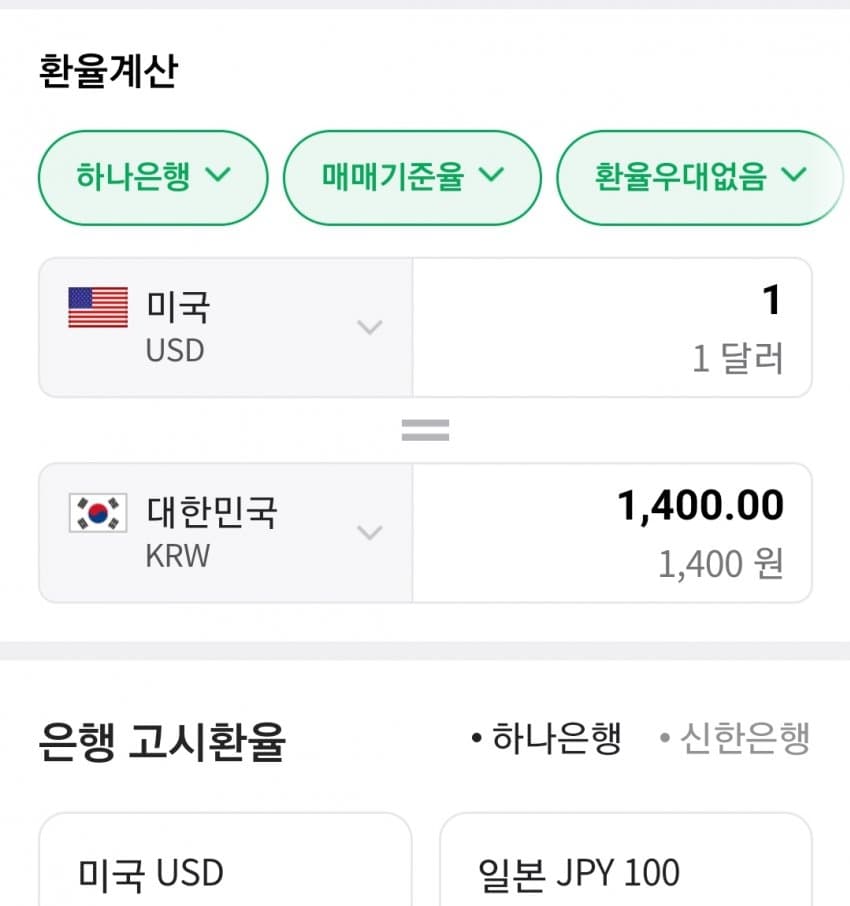Open the 미국 USD rate card
The image size is (850, 906).
pos(225,864)
